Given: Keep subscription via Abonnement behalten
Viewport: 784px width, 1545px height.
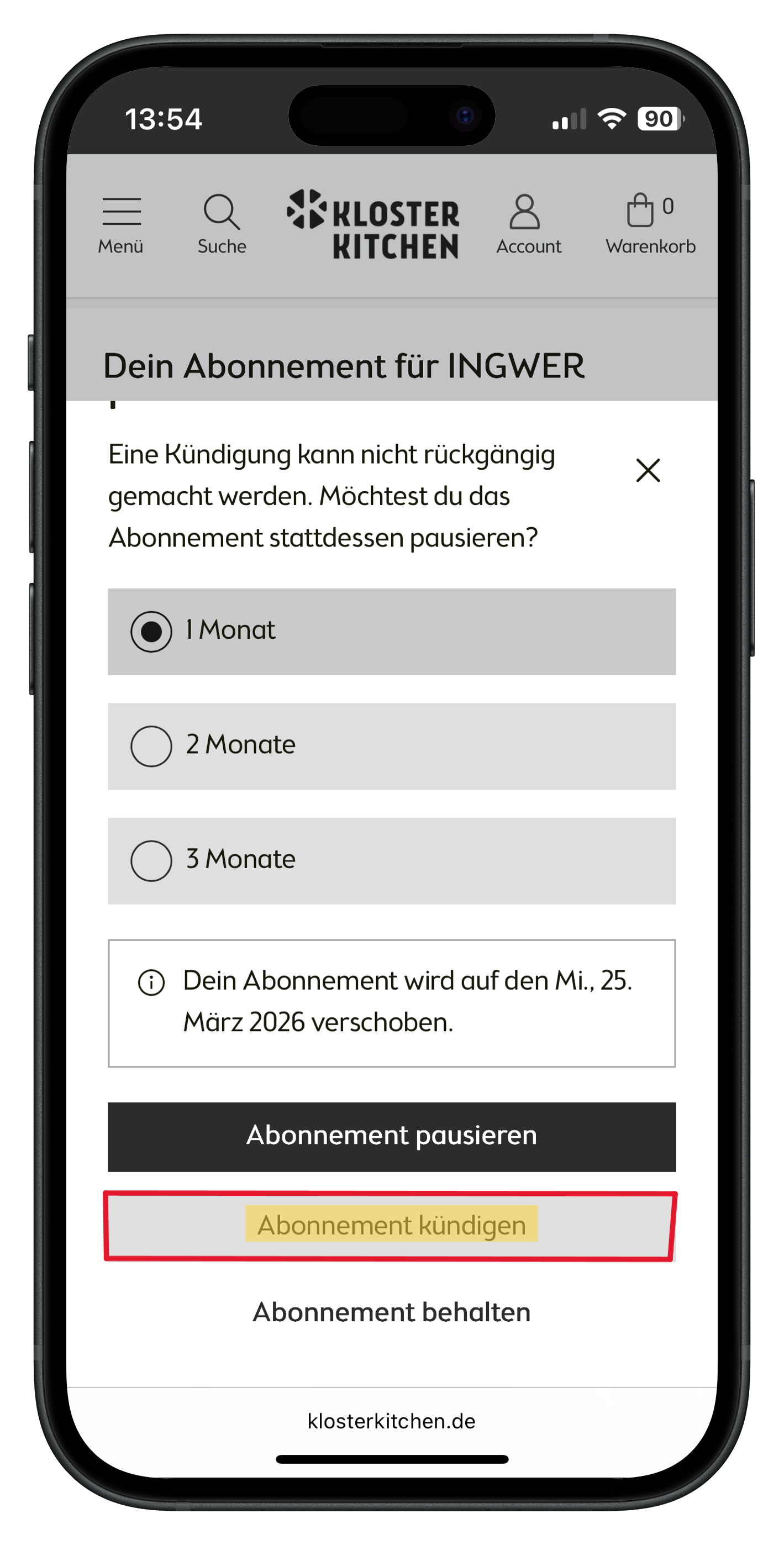Looking at the screenshot, I should click(392, 1312).
